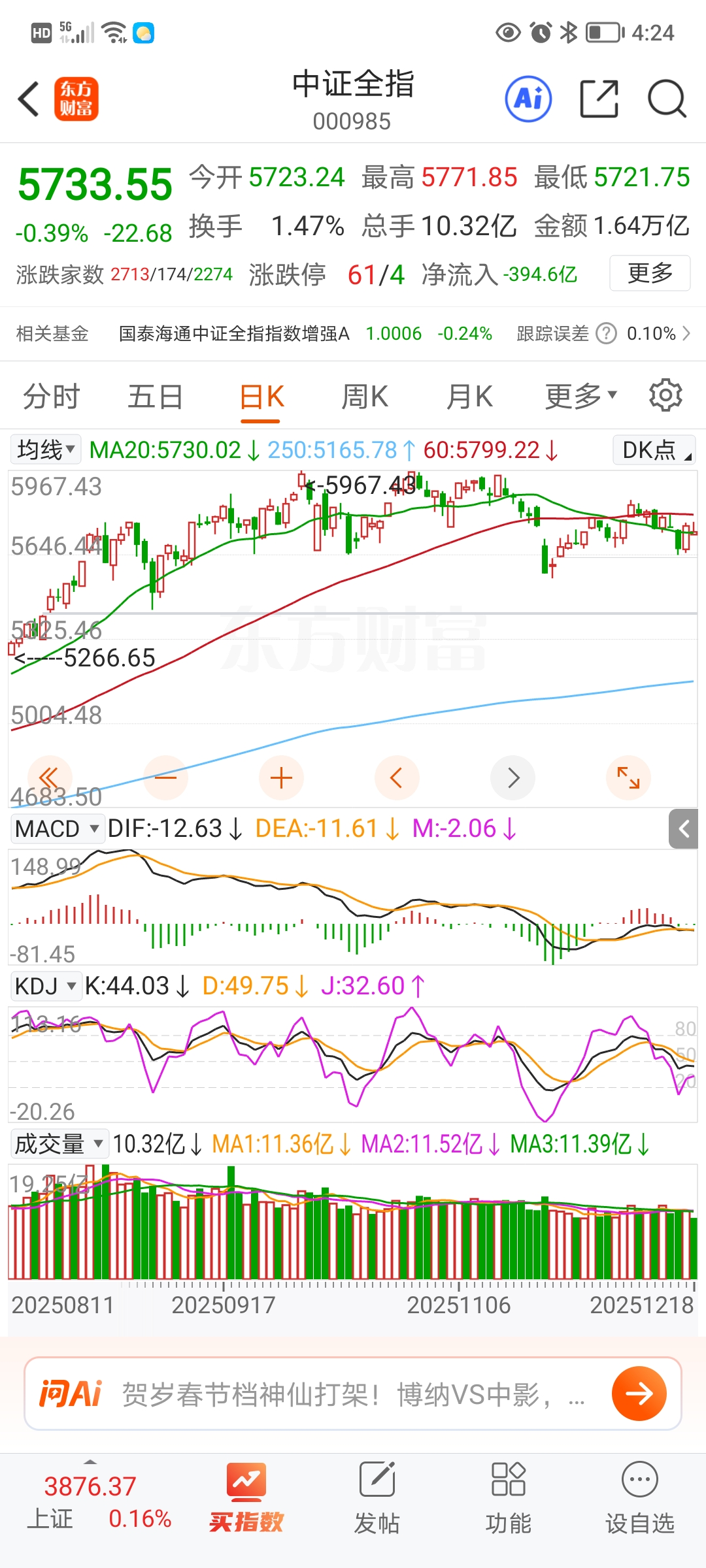
Task: Open the 均线 indicator dropdown
Action: [46, 449]
